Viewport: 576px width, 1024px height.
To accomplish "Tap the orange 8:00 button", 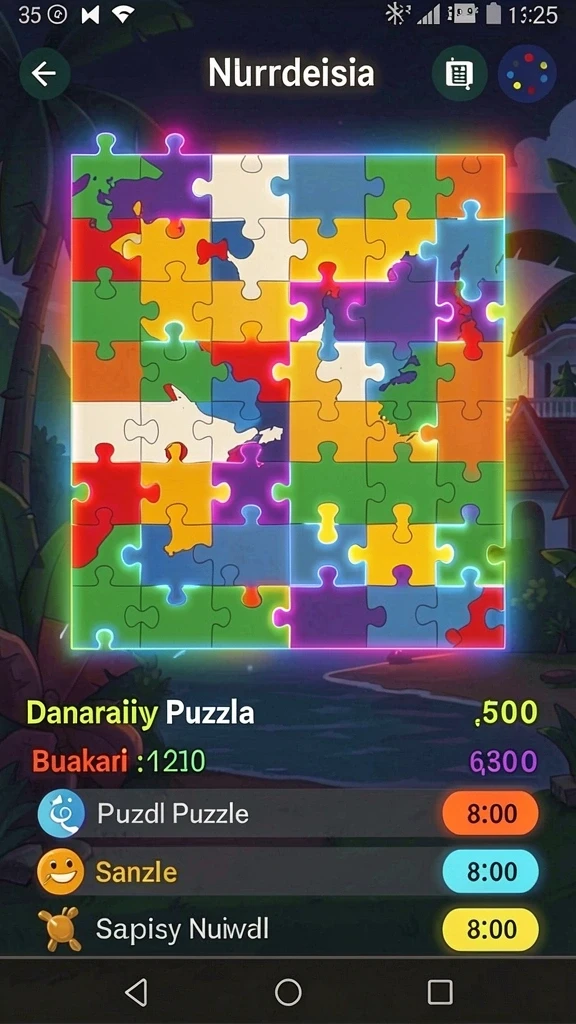I will point(491,814).
